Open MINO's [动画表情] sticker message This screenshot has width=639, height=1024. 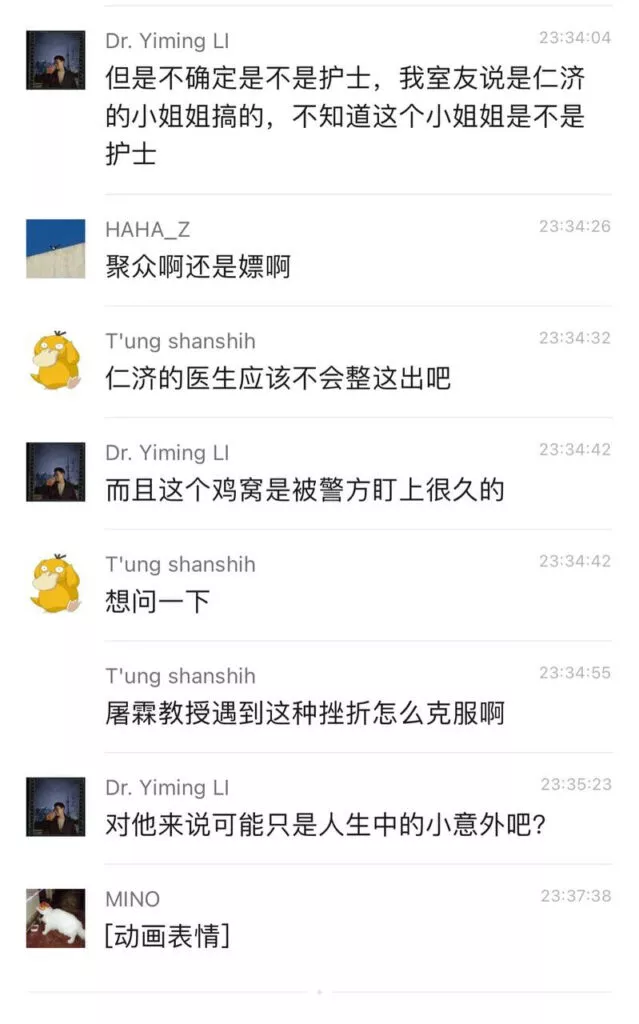pos(167,936)
